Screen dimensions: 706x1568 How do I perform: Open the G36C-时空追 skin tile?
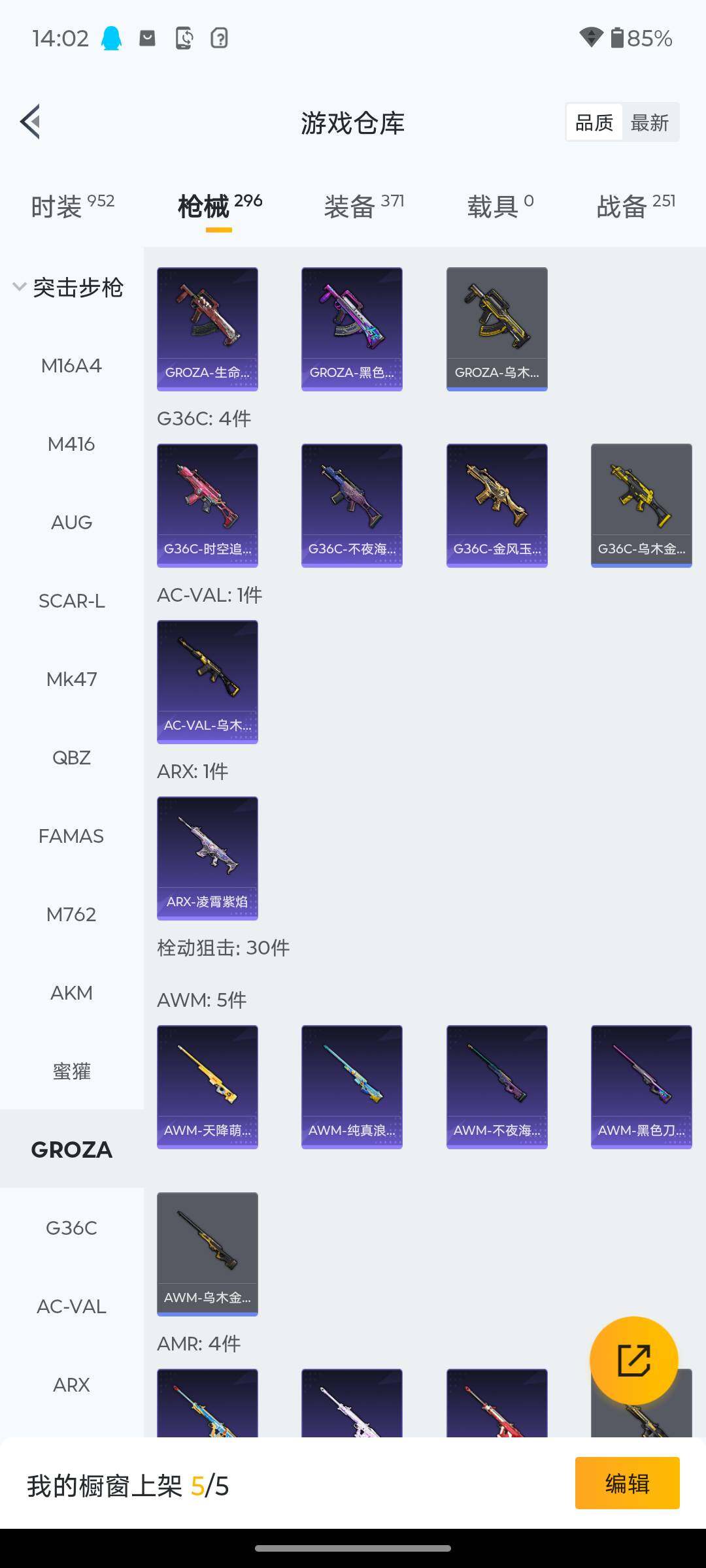pyautogui.click(x=207, y=505)
